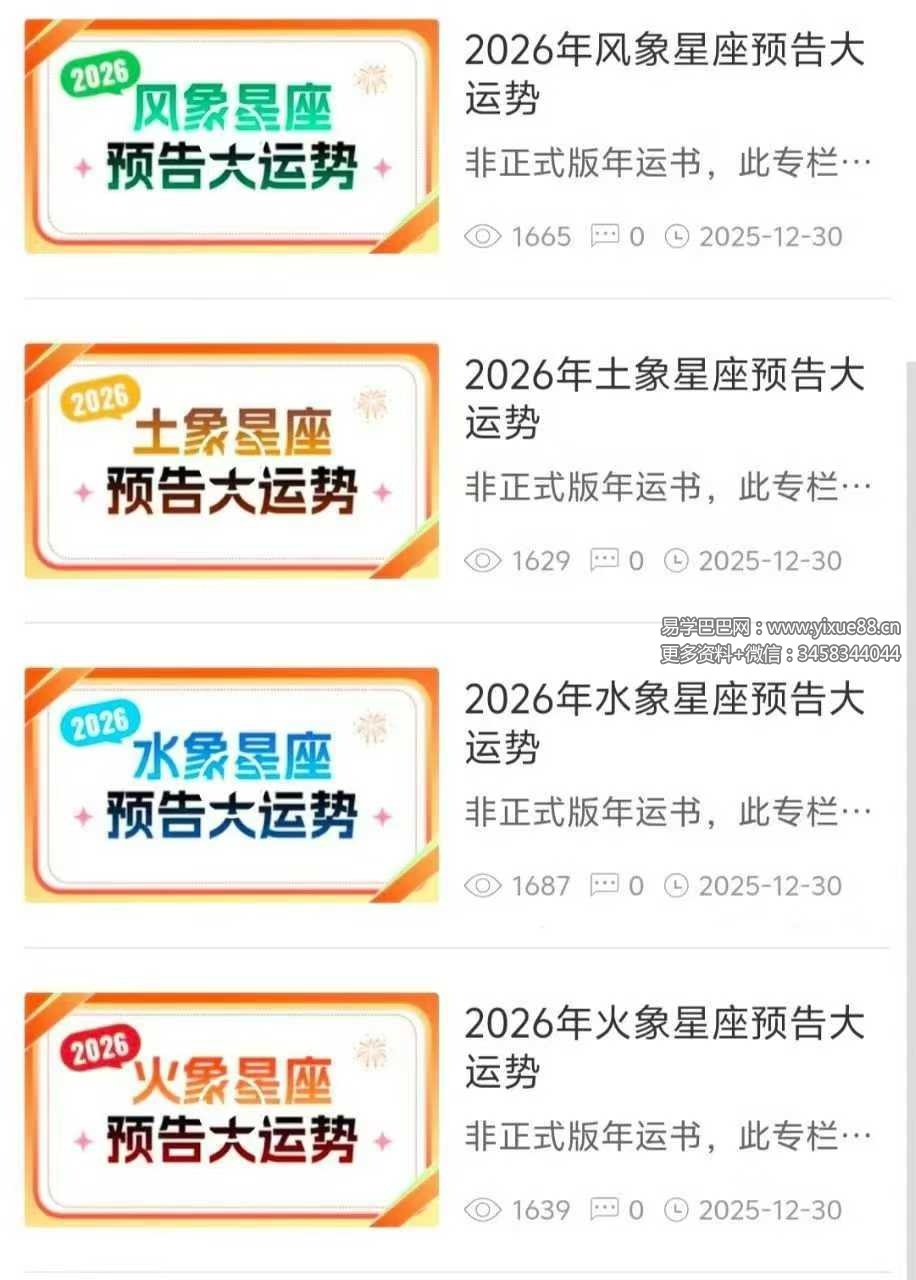This screenshot has height=1280, width=916.
Task: Open the 2026年水象星座预告大运势 article
Action: pos(664,723)
